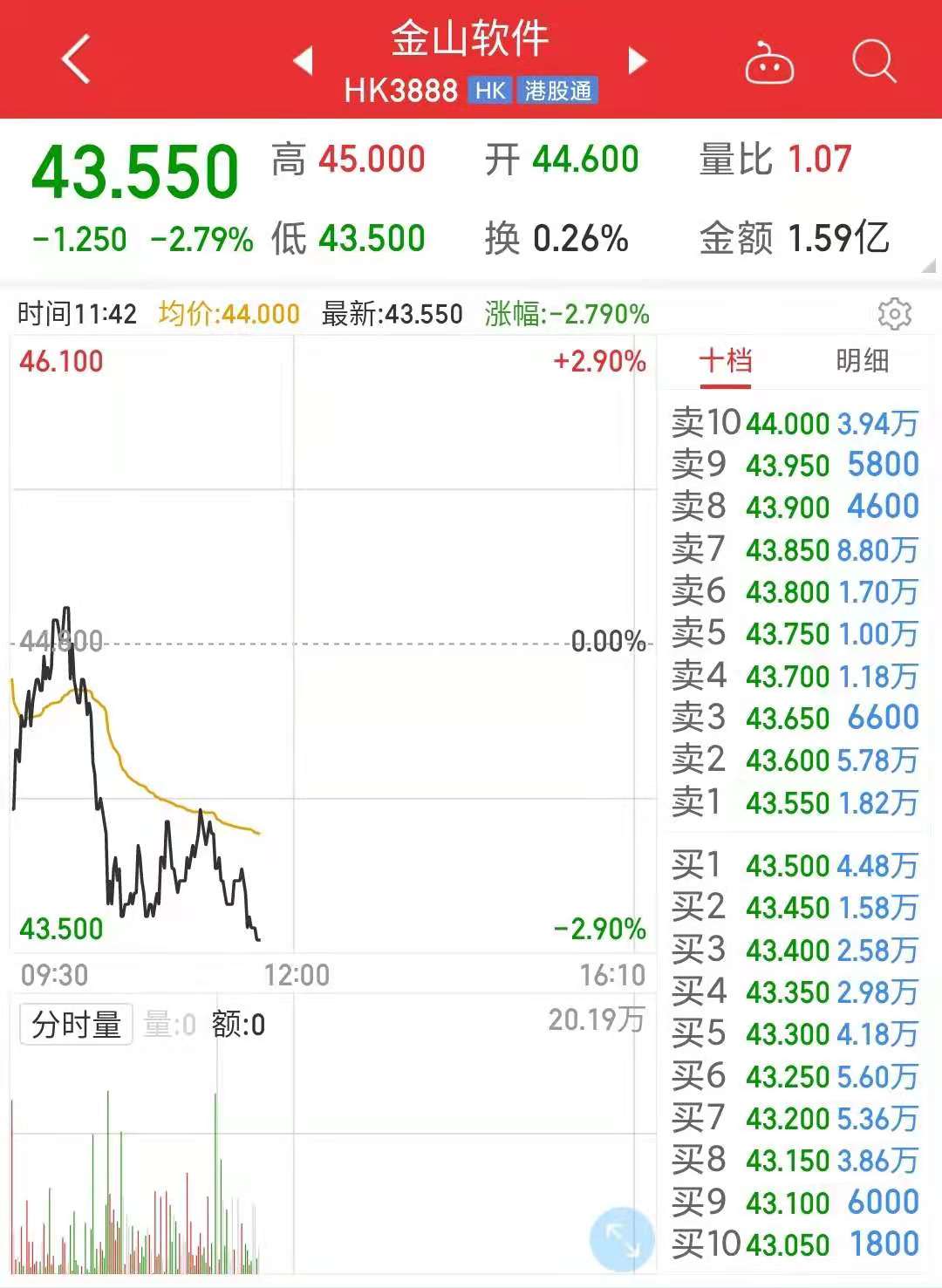The width and height of the screenshot is (942, 1288).
Task: Toggle the 分时量 volume panel
Action: point(76,1024)
